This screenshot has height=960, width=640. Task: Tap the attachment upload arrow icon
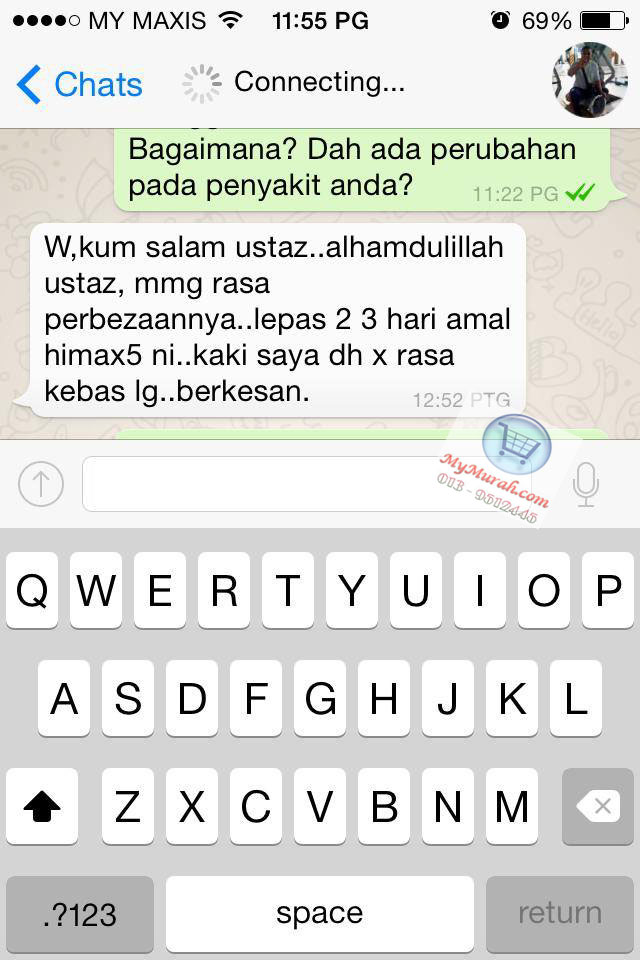coord(41,485)
